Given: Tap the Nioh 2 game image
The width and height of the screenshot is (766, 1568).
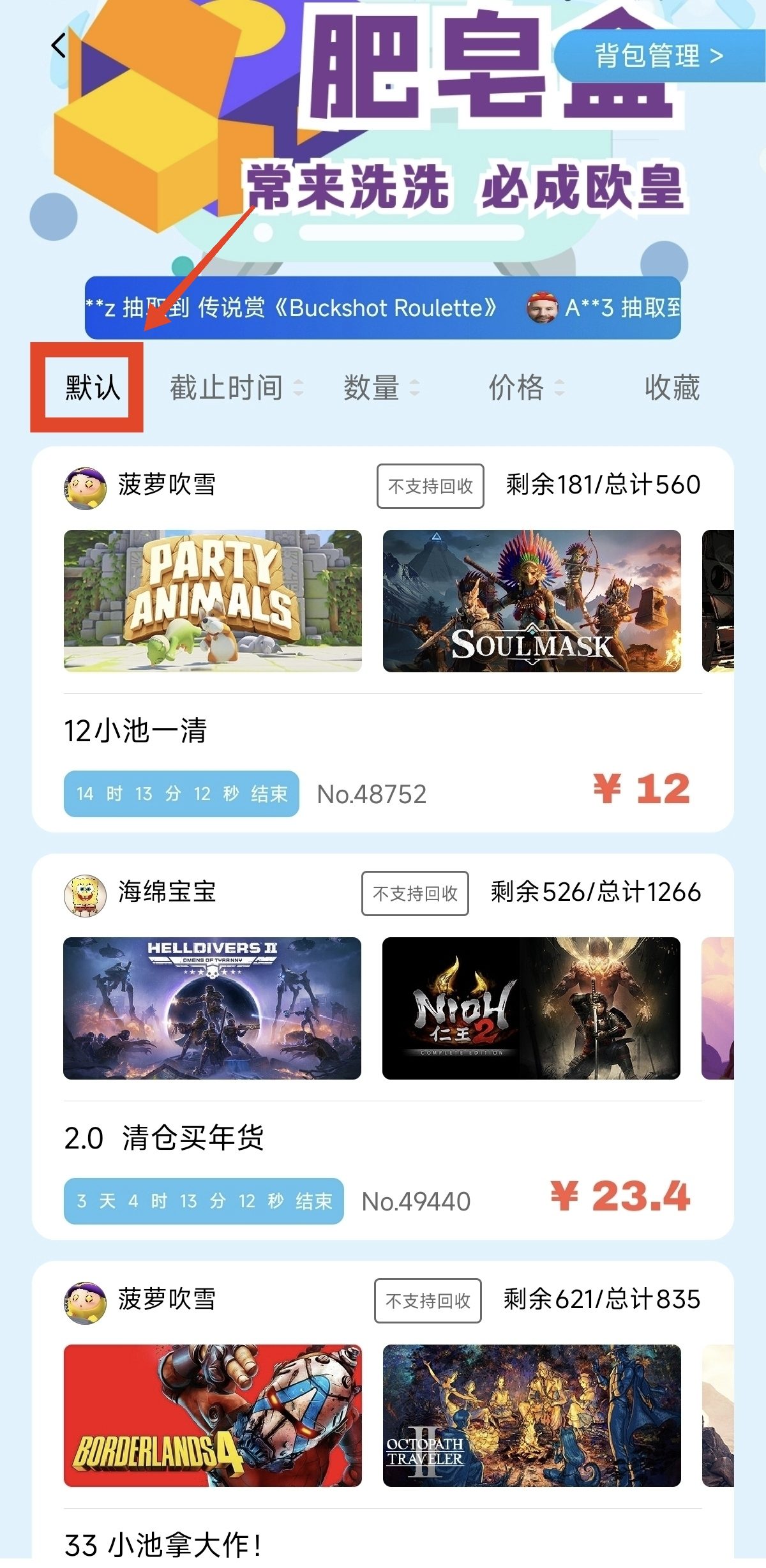Looking at the screenshot, I should (x=531, y=1008).
